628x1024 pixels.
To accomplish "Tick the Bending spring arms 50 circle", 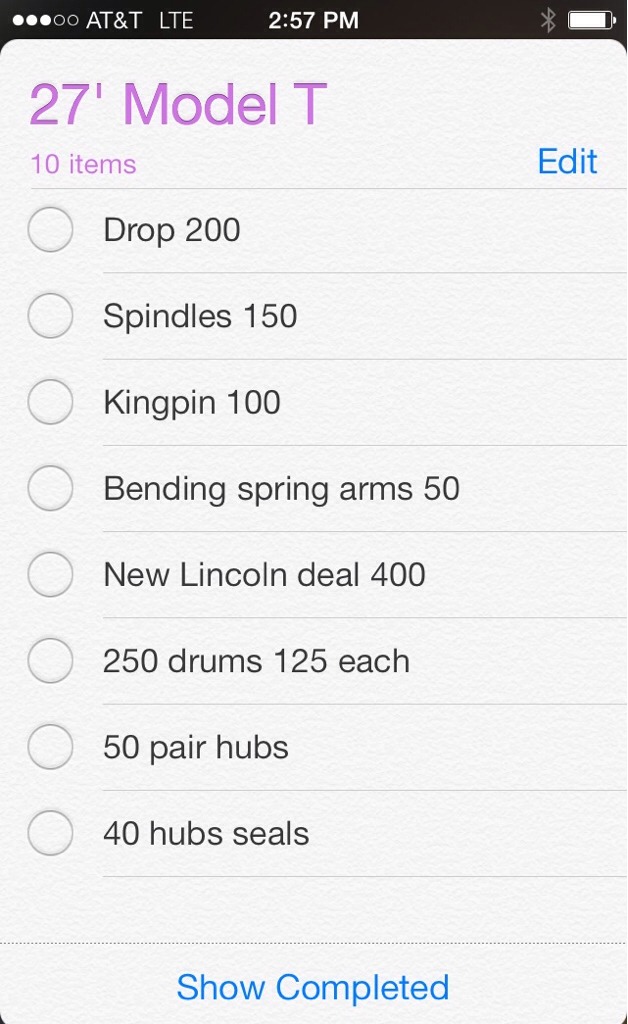I will (x=50, y=488).
